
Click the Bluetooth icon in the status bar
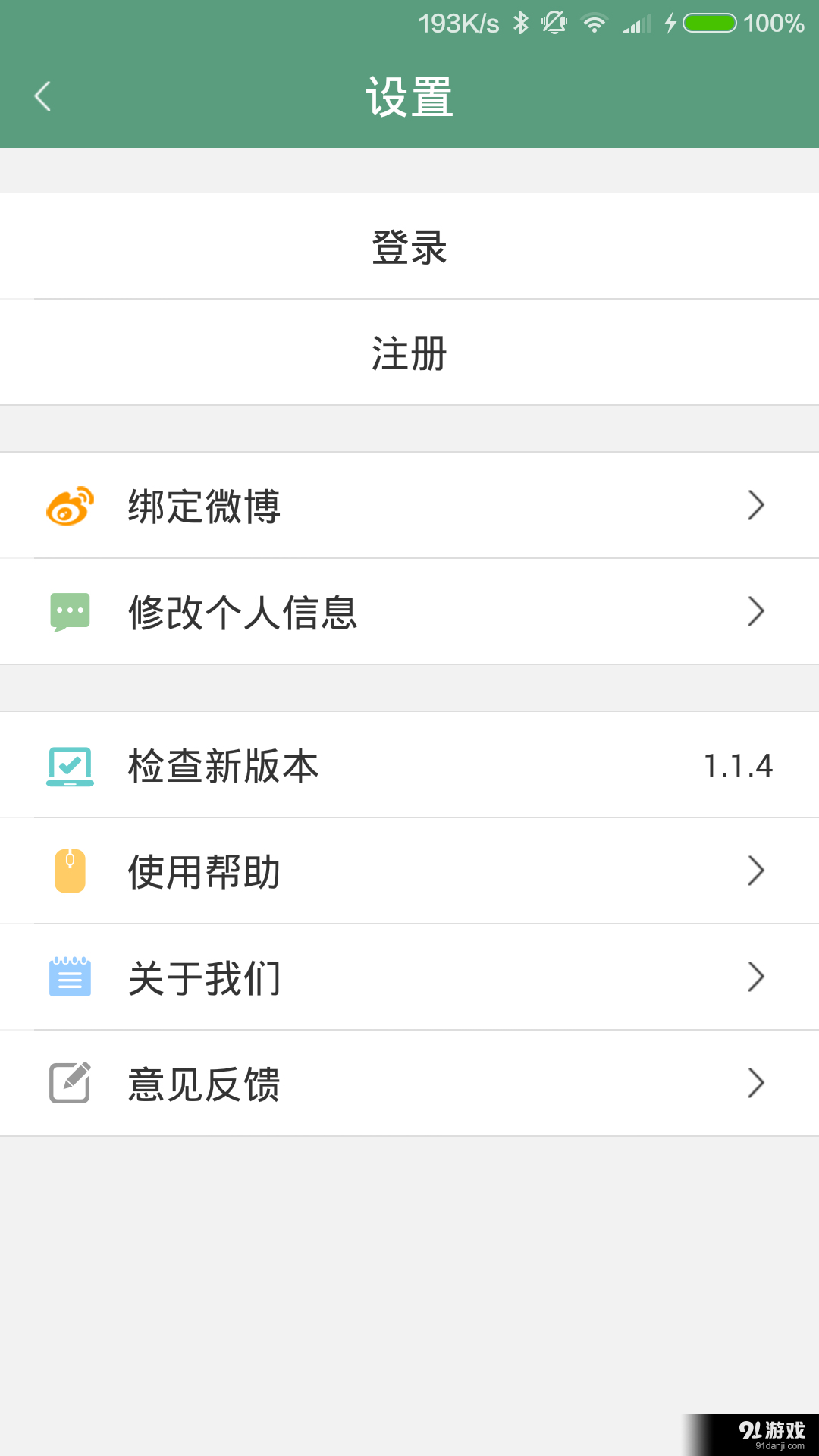pyautogui.click(x=520, y=23)
